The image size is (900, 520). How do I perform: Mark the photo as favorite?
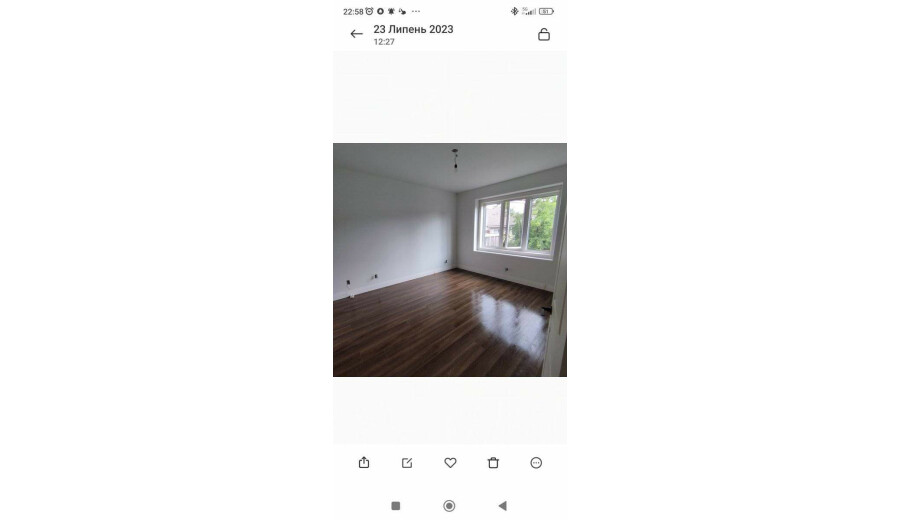[450, 463]
